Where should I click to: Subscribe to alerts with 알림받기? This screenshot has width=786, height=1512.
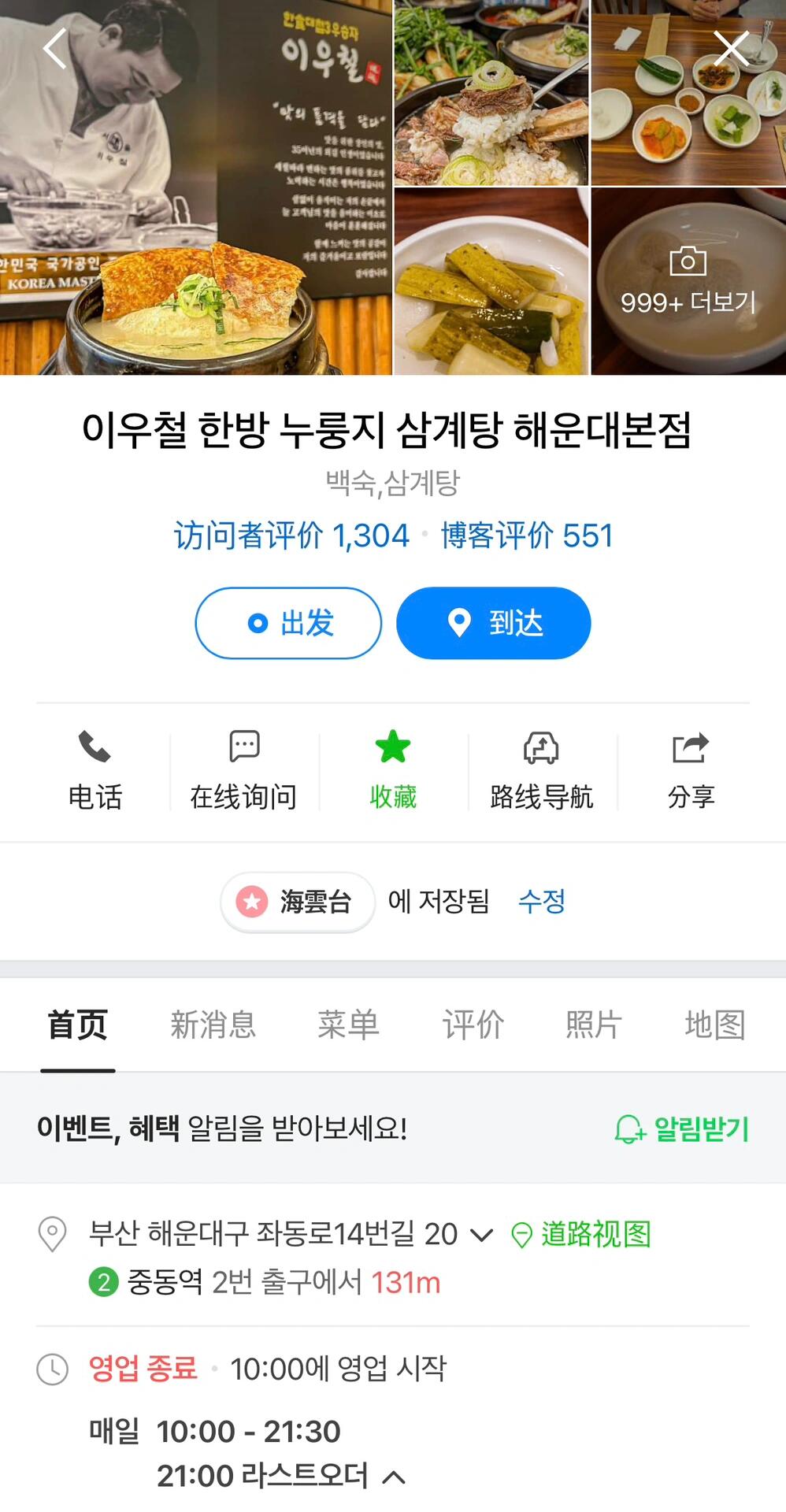[x=682, y=1128]
